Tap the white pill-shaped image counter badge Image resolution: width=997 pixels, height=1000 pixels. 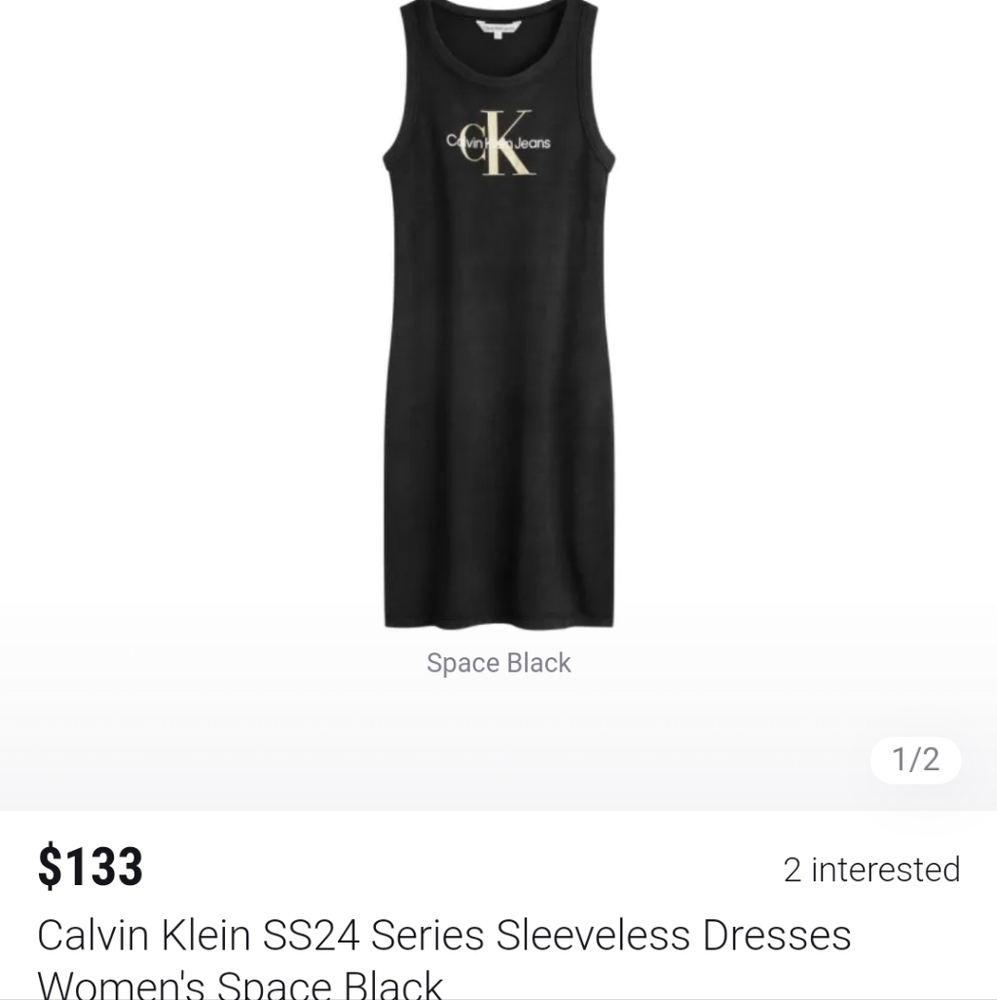[915, 761]
